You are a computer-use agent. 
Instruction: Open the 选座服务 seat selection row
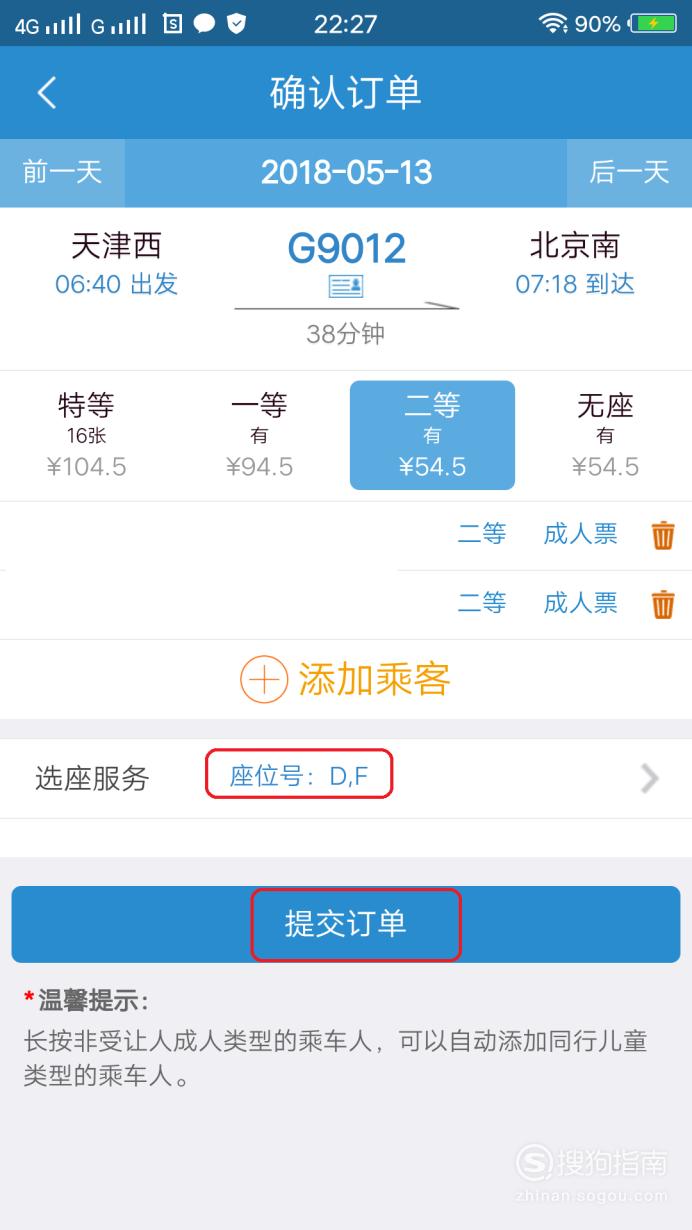(346, 778)
